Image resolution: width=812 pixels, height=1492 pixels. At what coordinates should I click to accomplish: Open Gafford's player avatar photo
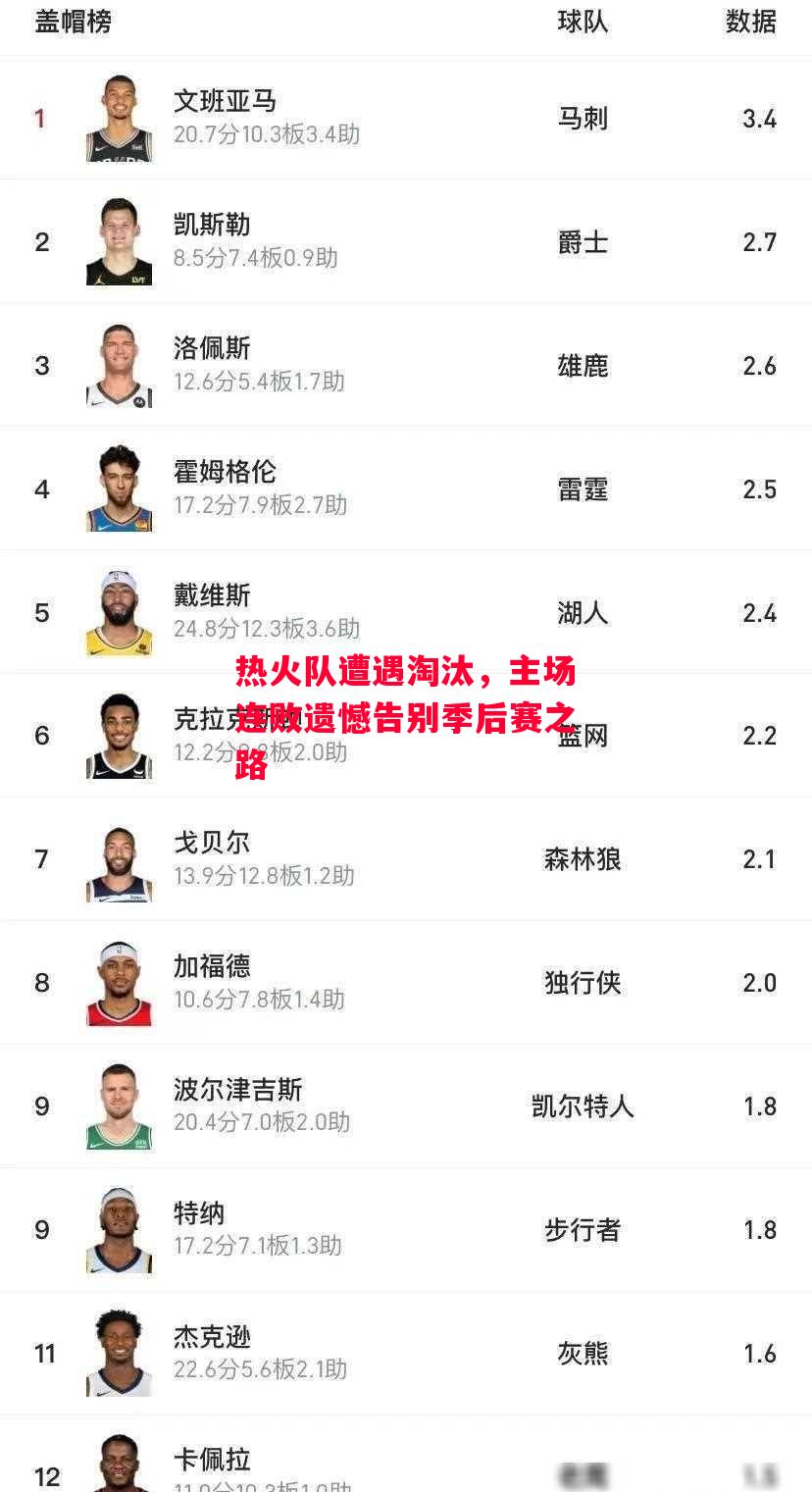118,982
